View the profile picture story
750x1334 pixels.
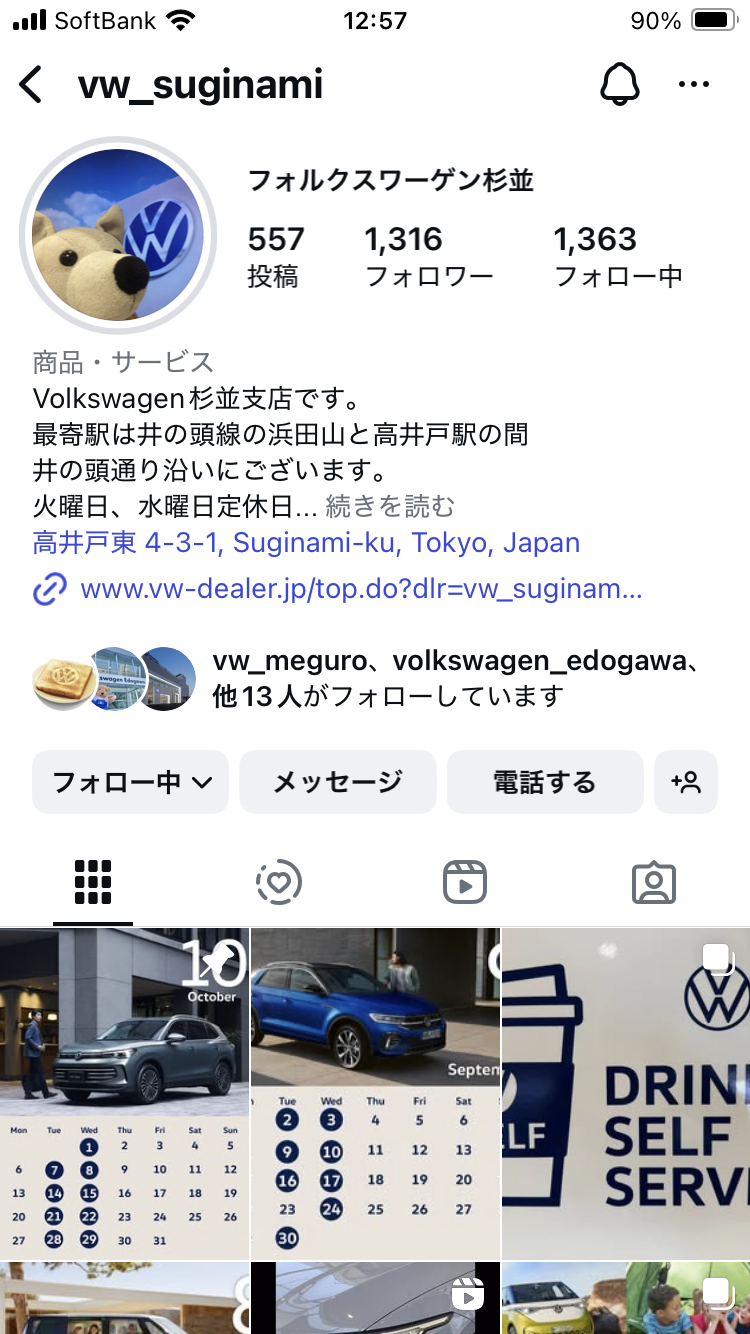point(118,235)
